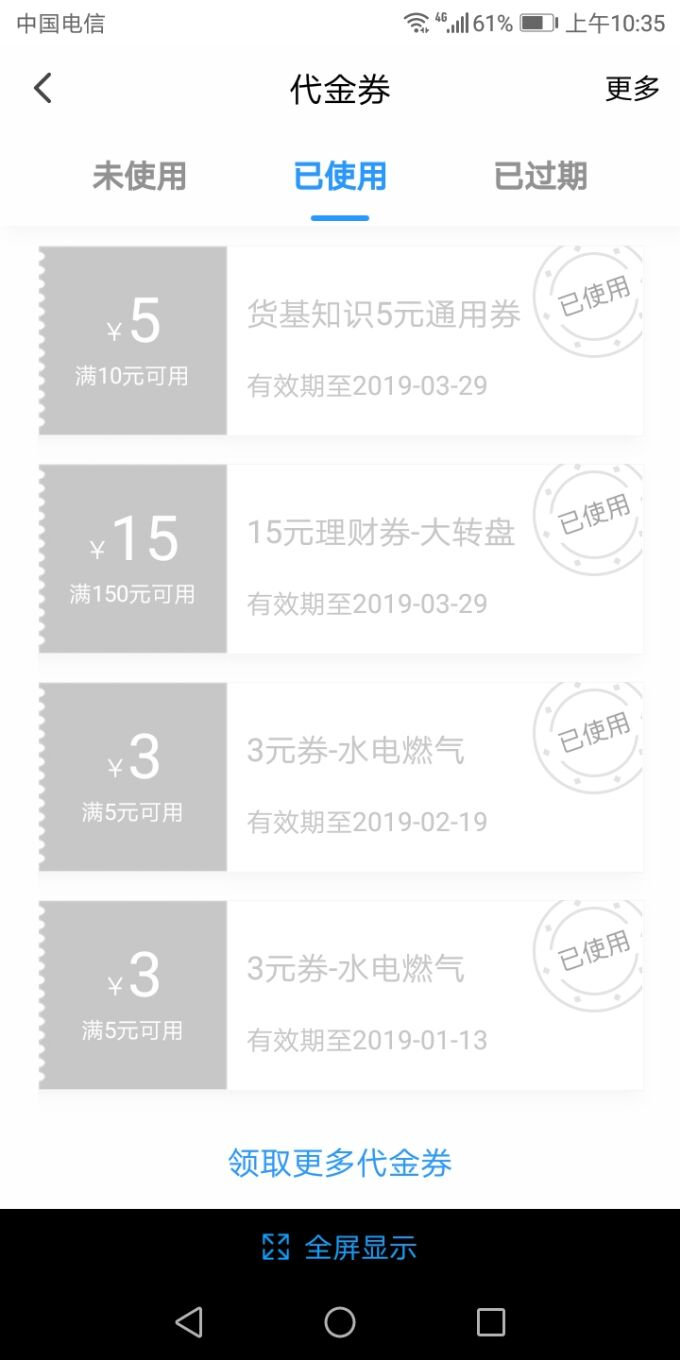Tap 领取更多代金券 link

(340, 1163)
